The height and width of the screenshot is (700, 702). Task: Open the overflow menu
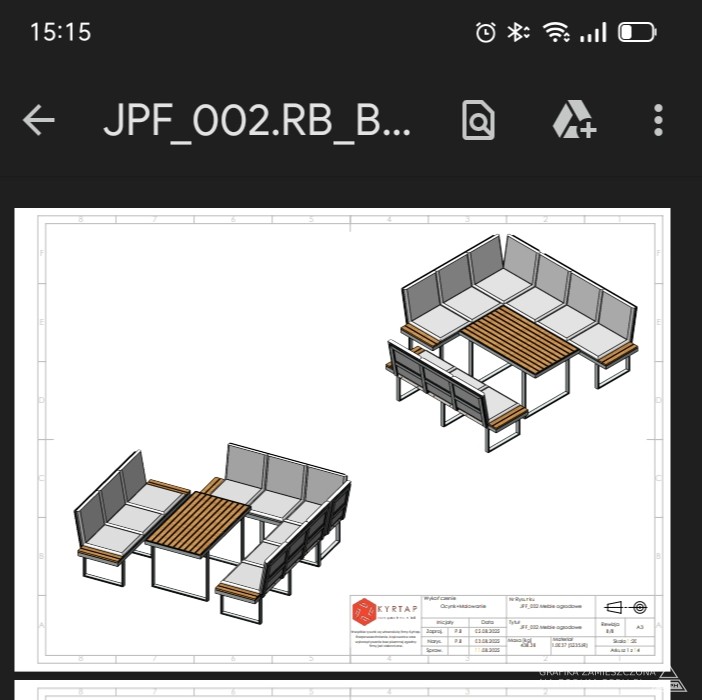tap(658, 120)
